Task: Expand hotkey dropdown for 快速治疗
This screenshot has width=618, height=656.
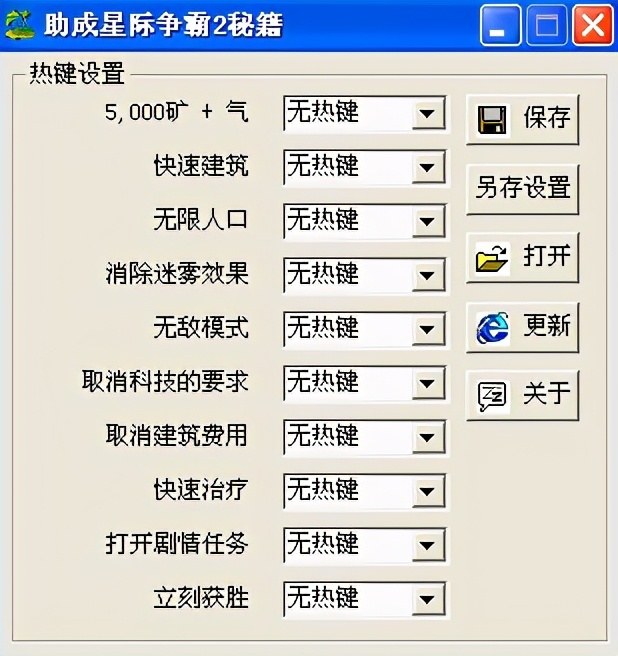Action: click(428, 491)
